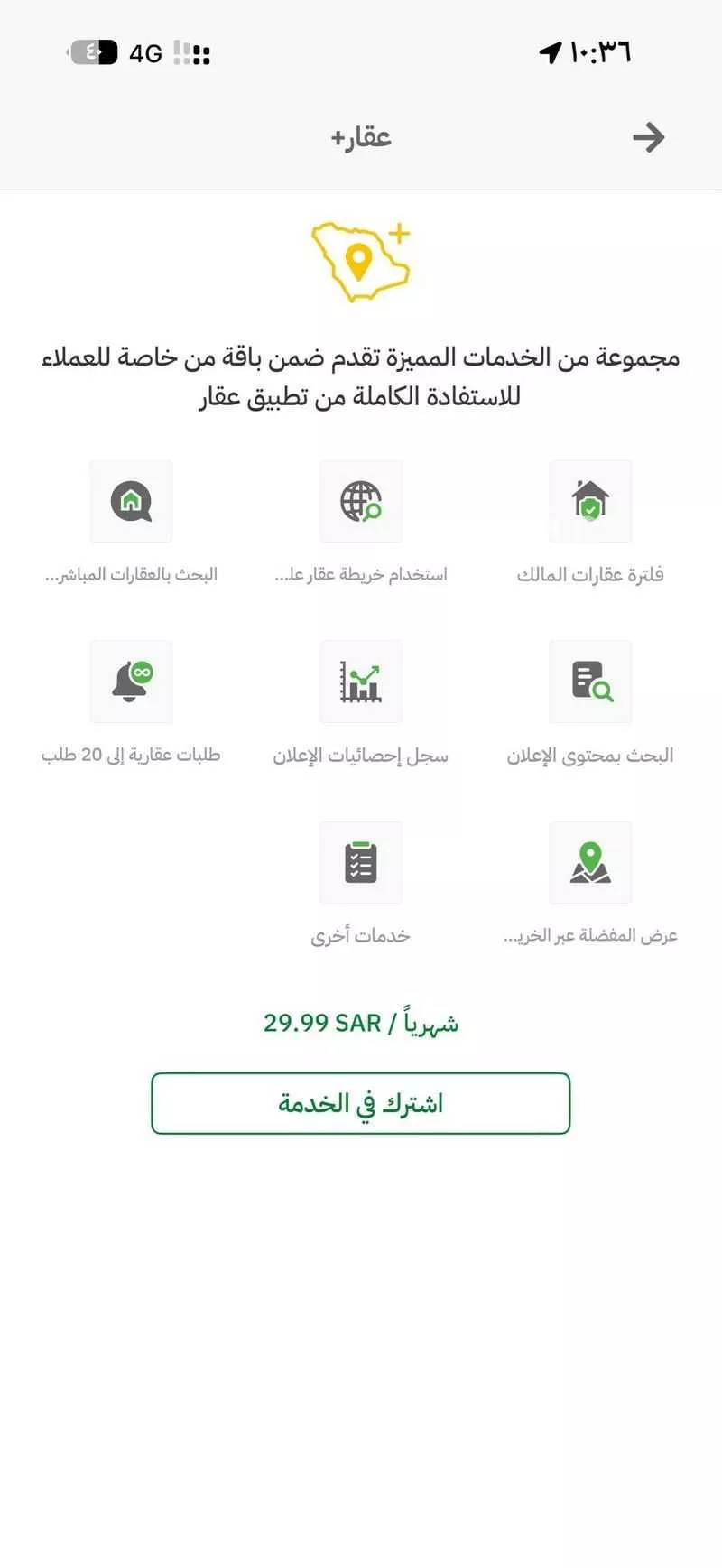Image resolution: width=722 pixels, height=1568 pixels.
Task: Tap the back arrow at the top
Action: [x=649, y=137]
